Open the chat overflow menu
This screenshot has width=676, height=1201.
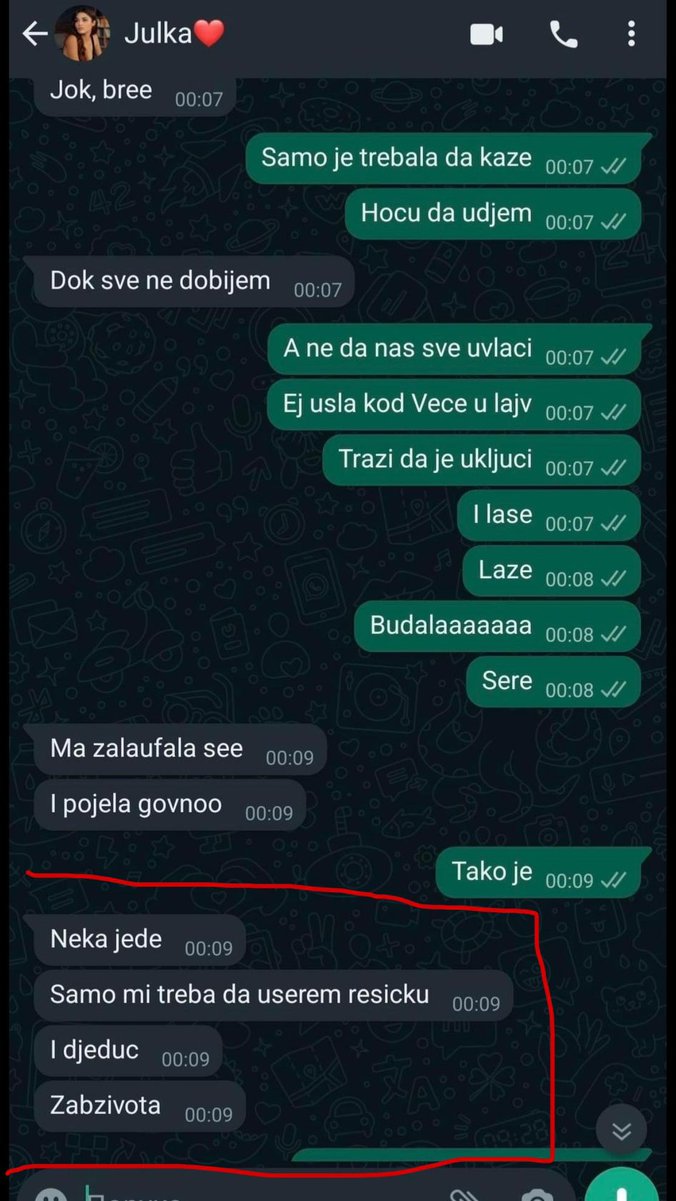pos(631,35)
